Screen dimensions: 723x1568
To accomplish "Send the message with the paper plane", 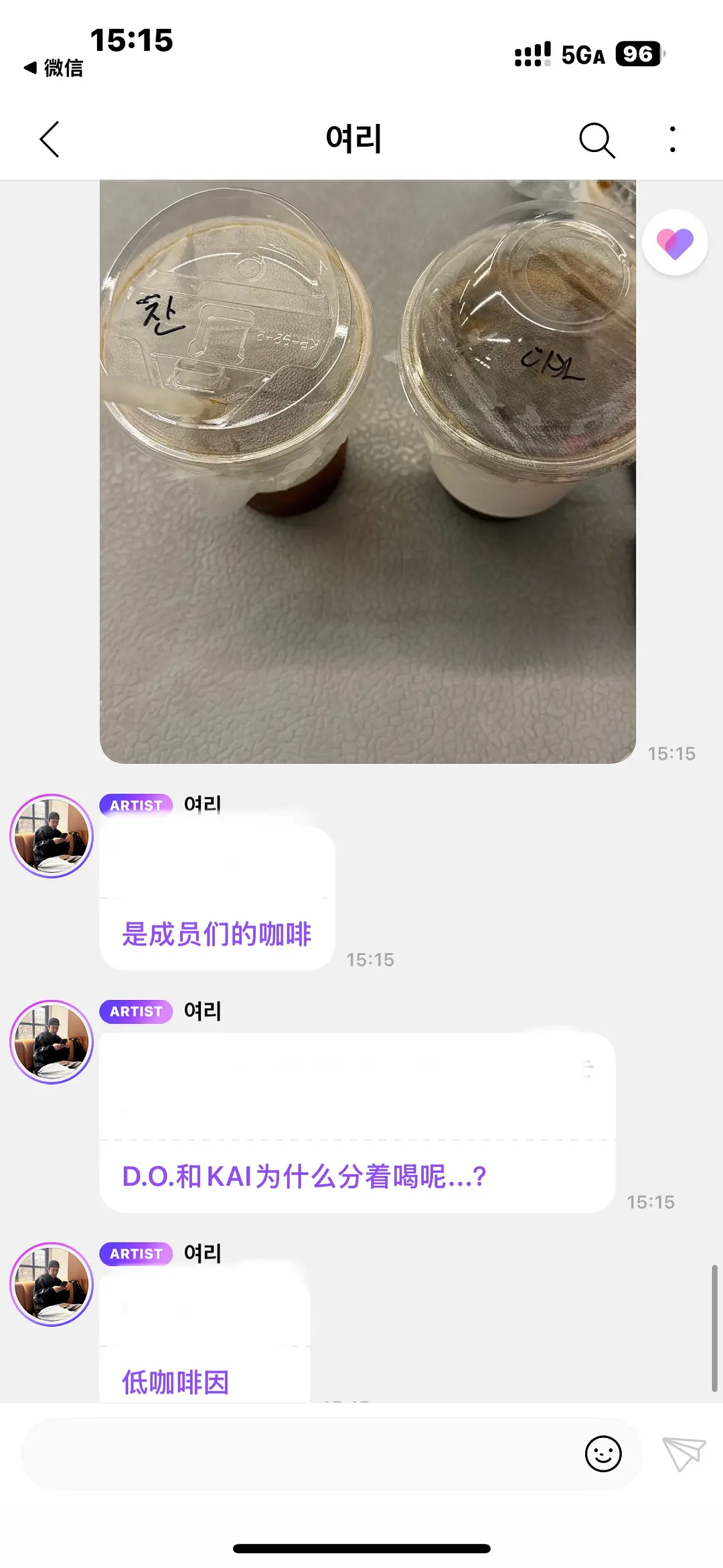I will (684, 1453).
